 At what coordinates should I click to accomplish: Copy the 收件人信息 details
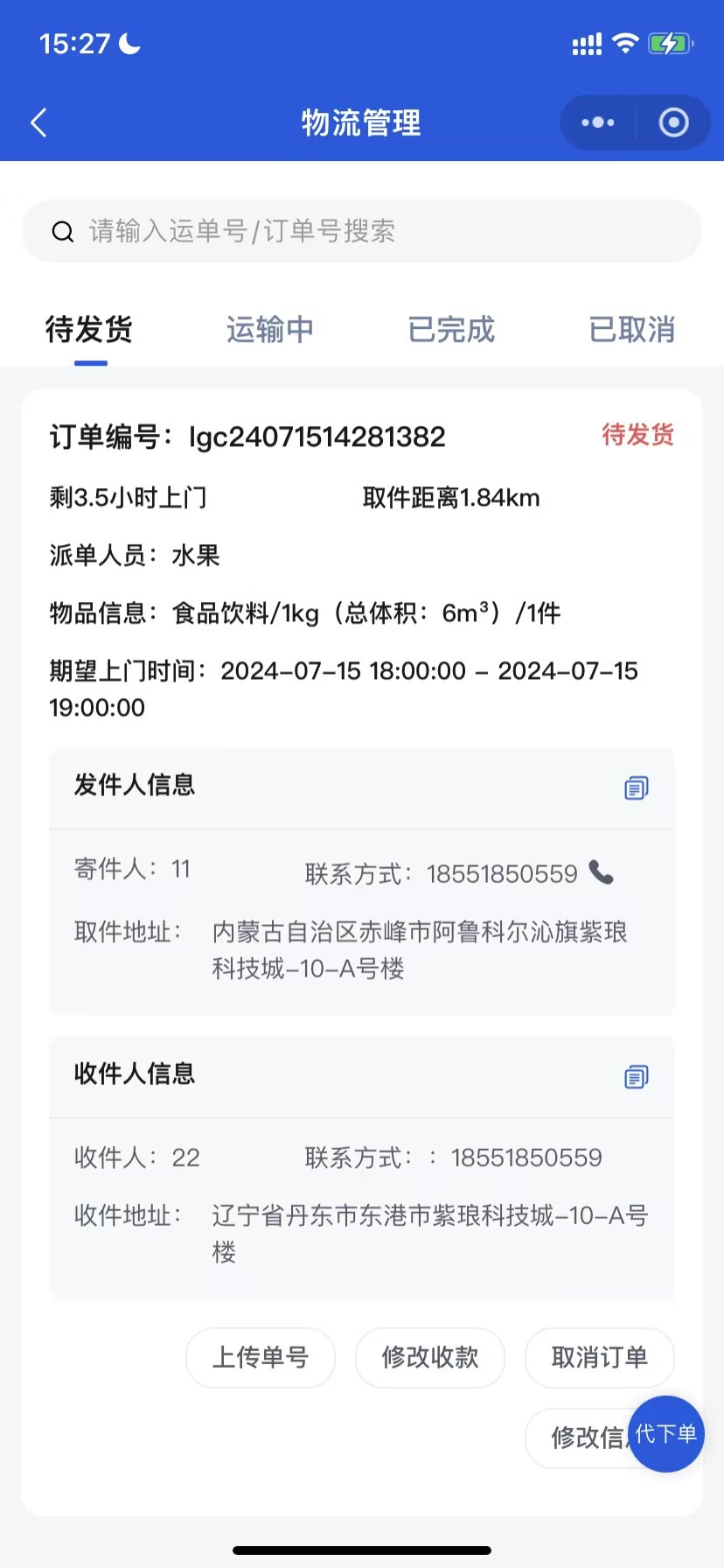(x=636, y=1077)
